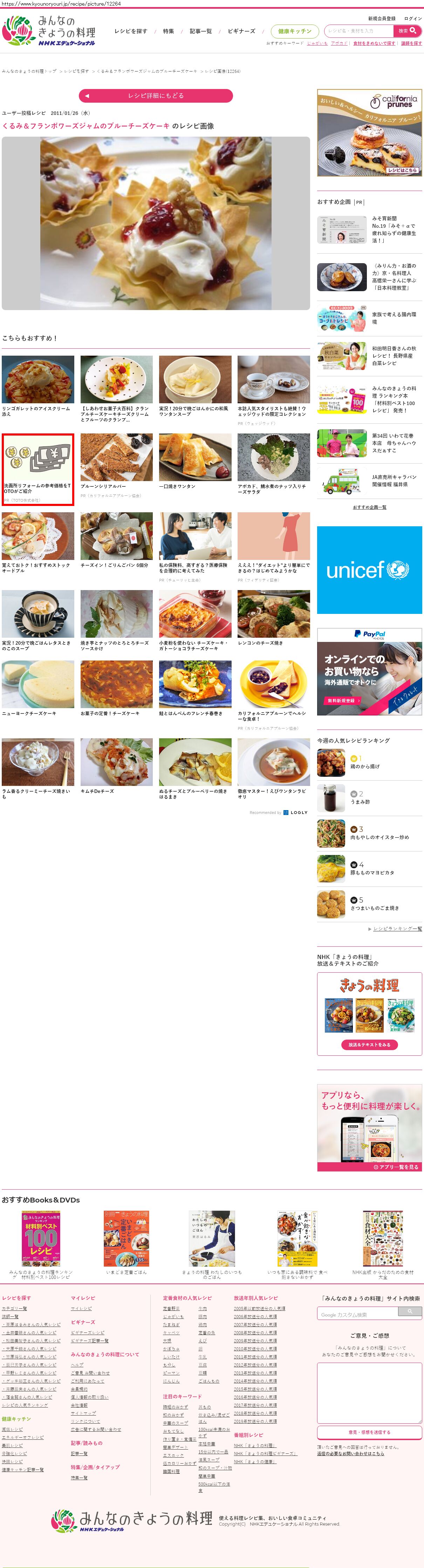
Task: Open recipe card リンゴガレットのアイスクリーム添え
Action: (x=38, y=379)
